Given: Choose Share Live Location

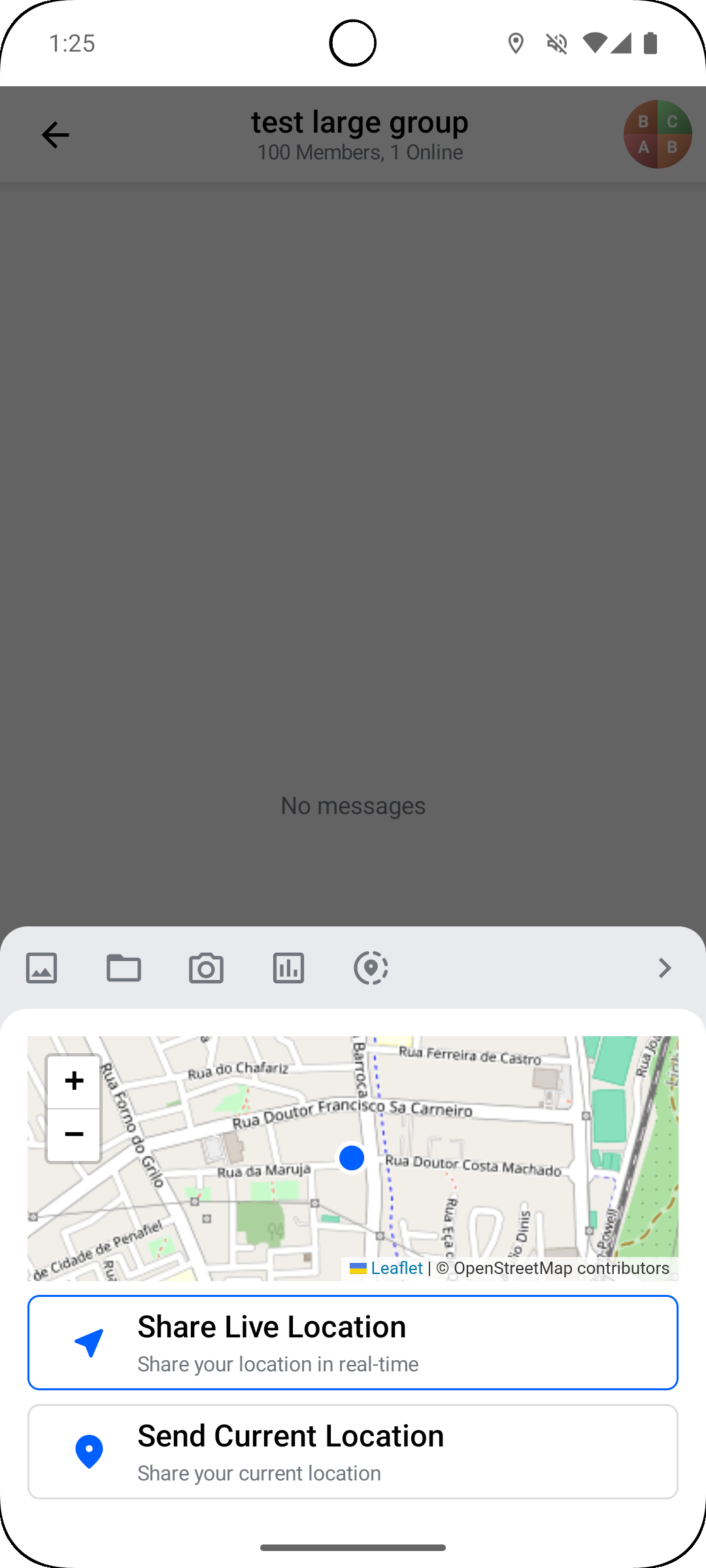Looking at the screenshot, I should click(353, 1342).
